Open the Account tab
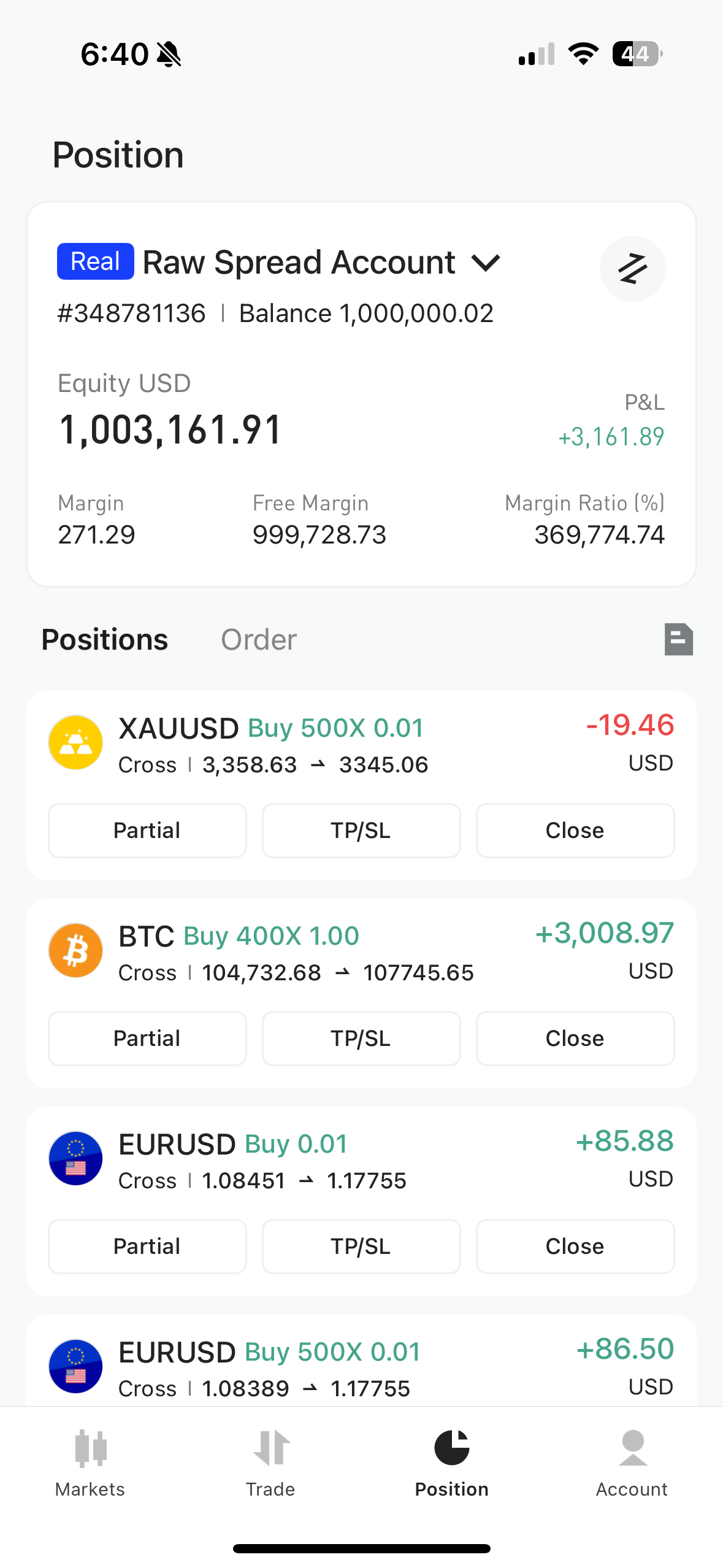Image resolution: width=723 pixels, height=1568 pixels. (632, 1464)
